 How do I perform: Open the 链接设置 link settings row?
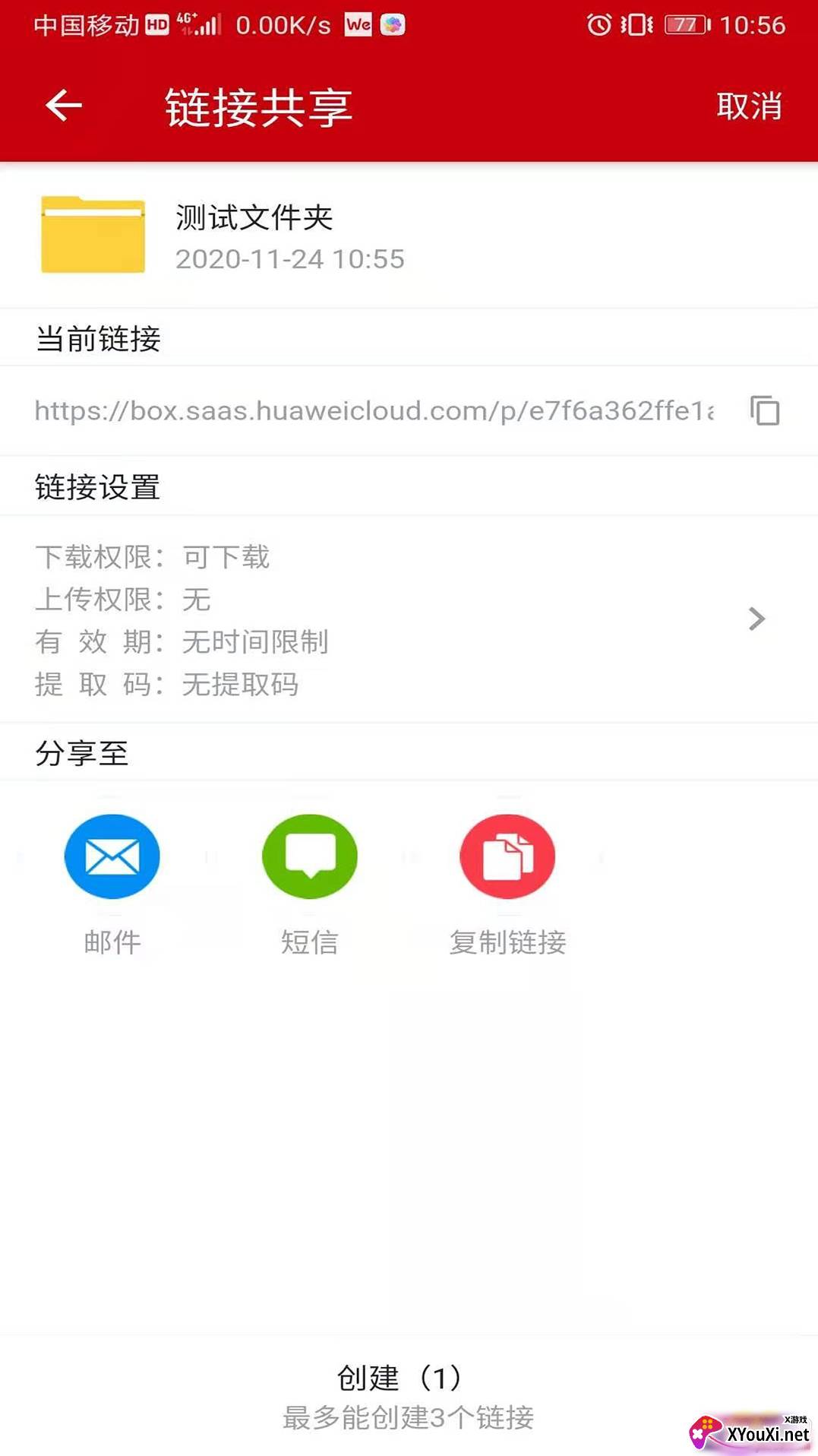409,619
